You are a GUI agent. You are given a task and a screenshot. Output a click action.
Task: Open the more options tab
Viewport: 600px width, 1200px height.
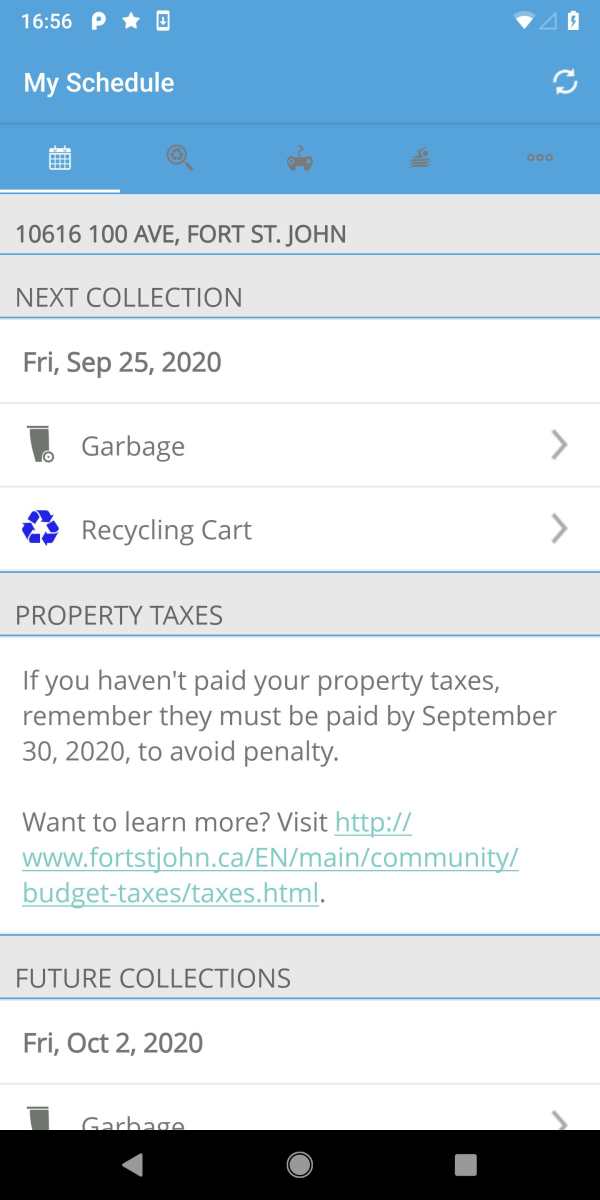(540, 158)
